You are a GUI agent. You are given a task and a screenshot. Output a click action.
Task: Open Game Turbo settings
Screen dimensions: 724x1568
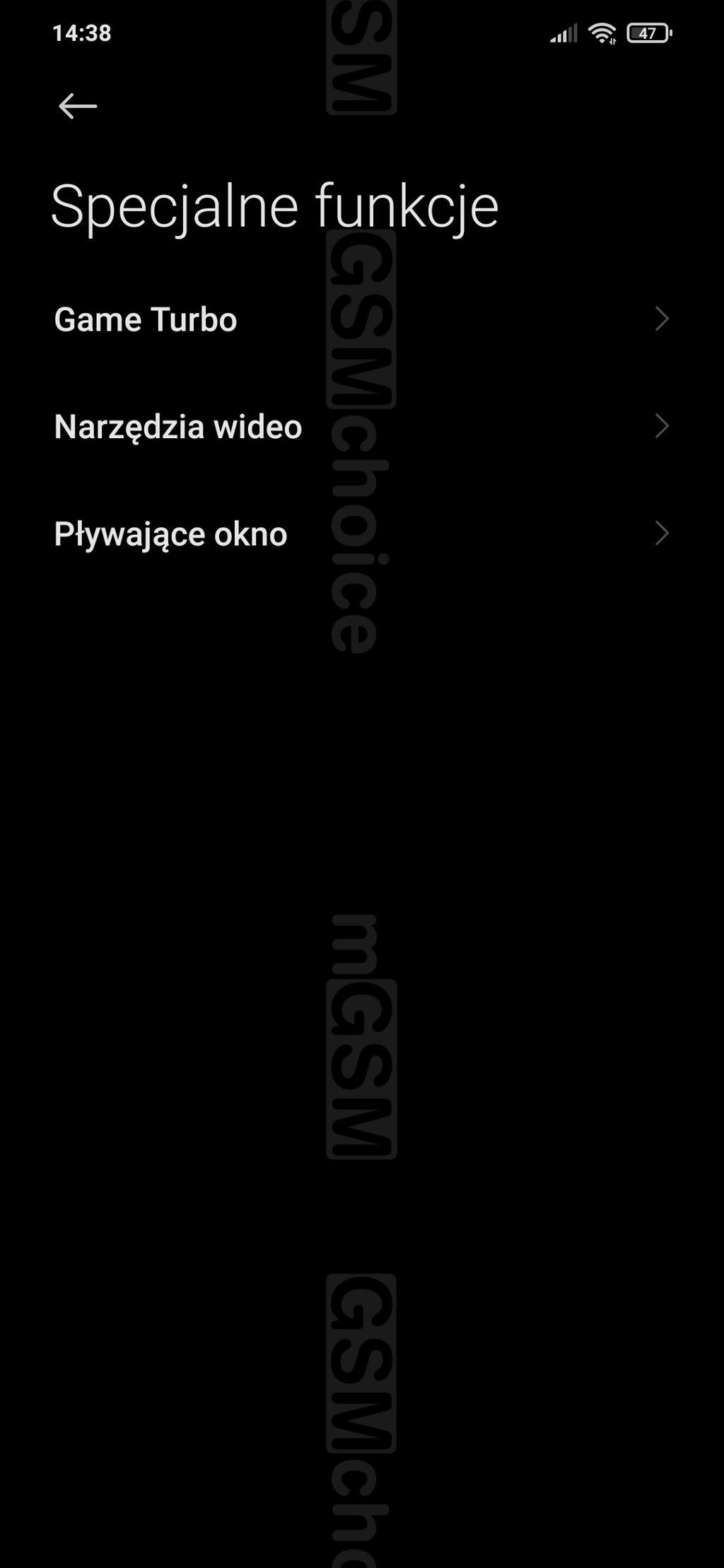(x=361, y=319)
